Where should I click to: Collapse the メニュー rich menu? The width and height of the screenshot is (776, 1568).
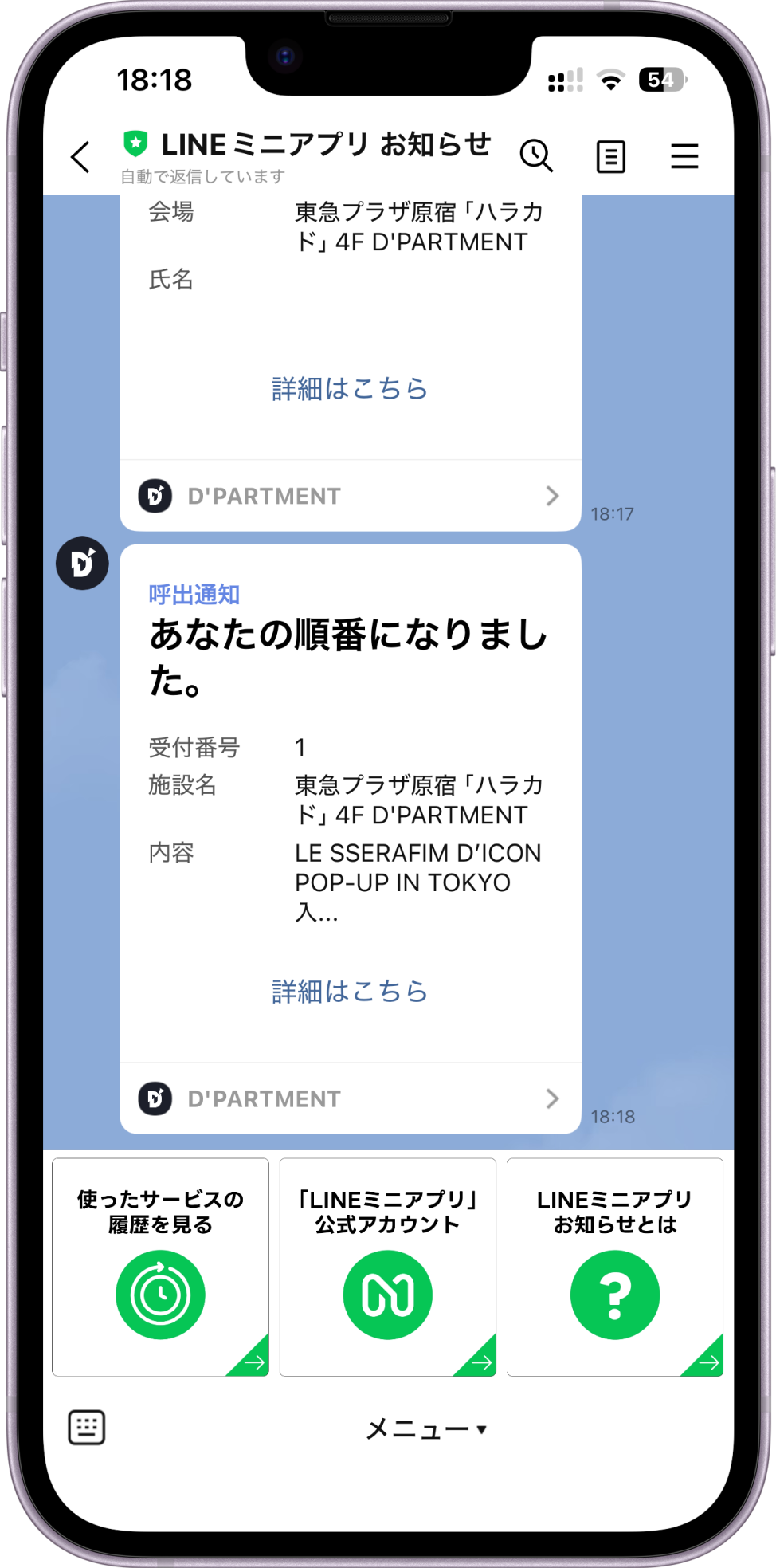pyautogui.click(x=425, y=1429)
